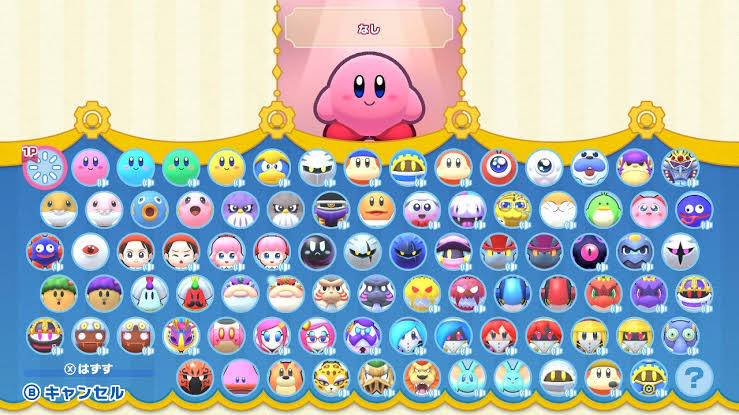Select the pink Kirby mask
This screenshot has height=415, width=739.
(x=90, y=167)
